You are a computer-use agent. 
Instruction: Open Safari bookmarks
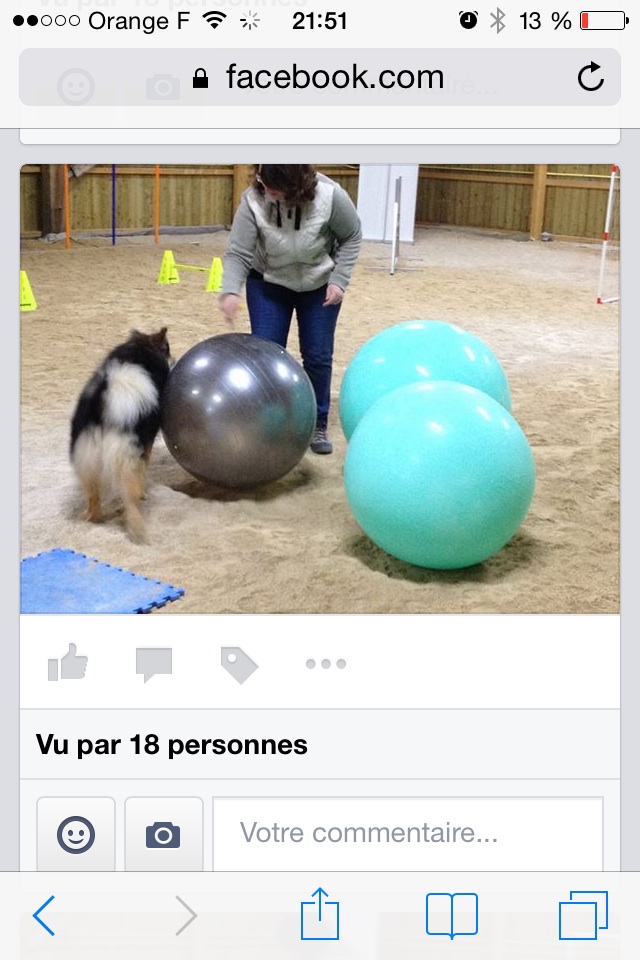tap(452, 915)
